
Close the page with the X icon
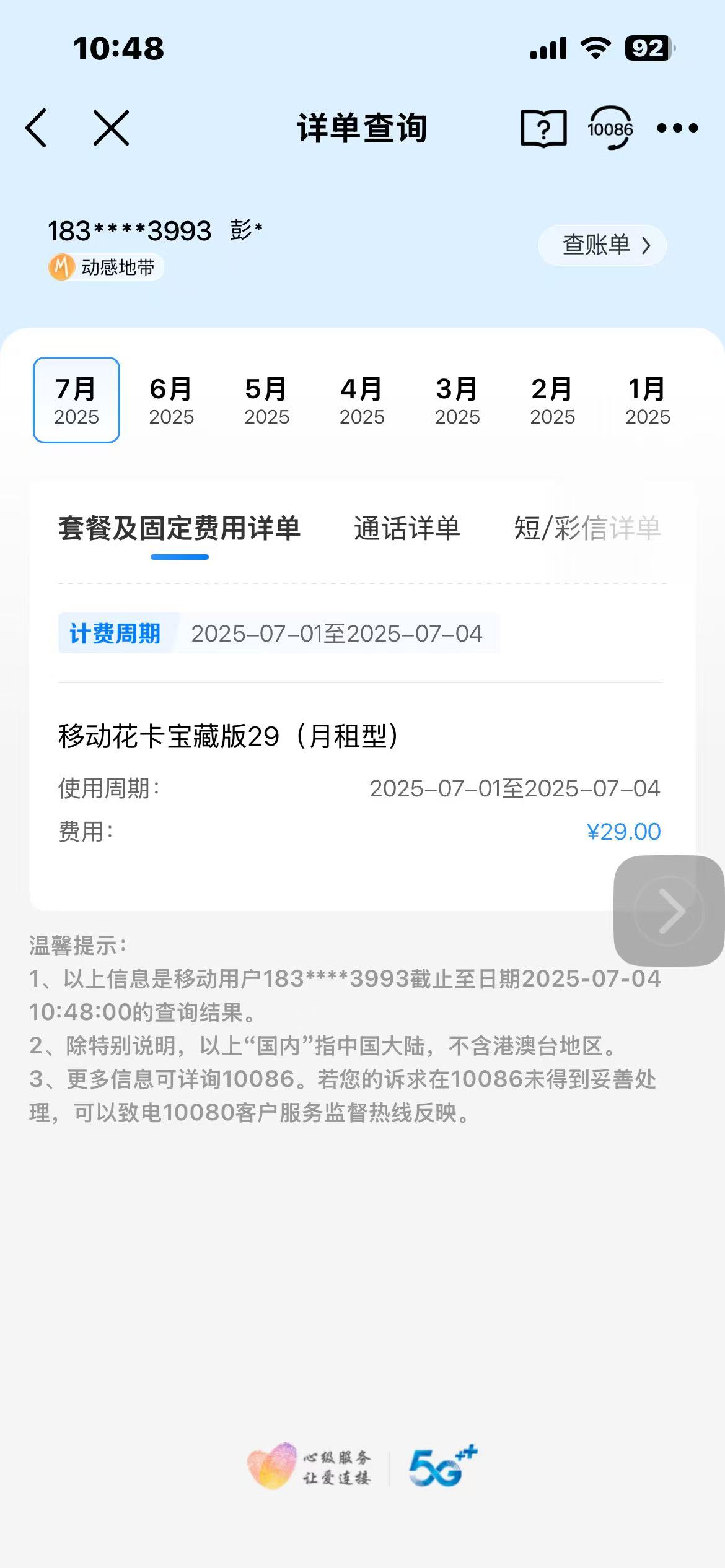pyautogui.click(x=112, y=128)
